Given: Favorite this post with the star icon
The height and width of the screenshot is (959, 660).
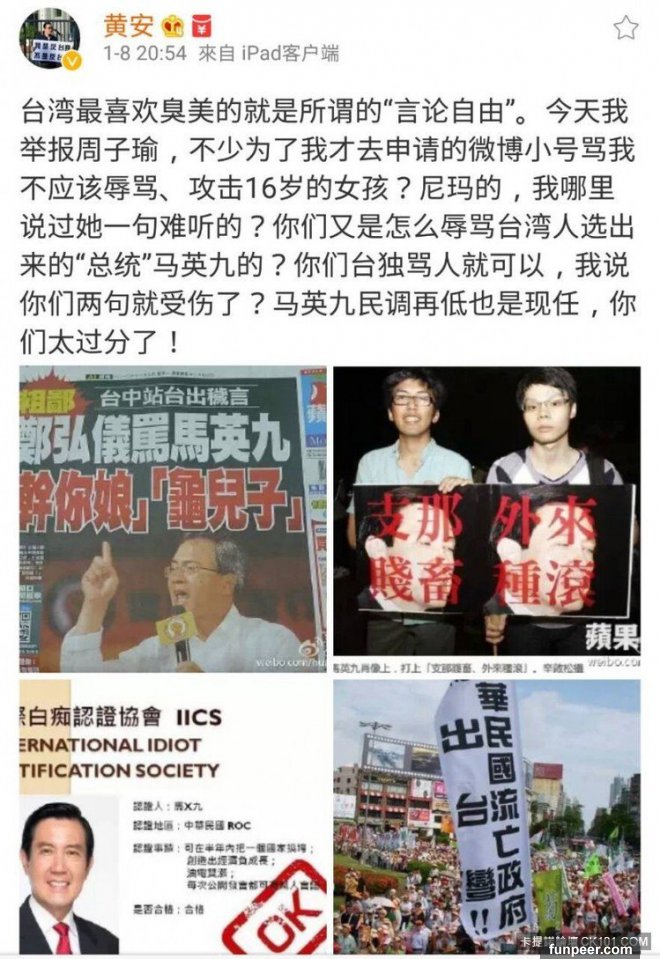Looking at the screenshot, I should point(625,27).
